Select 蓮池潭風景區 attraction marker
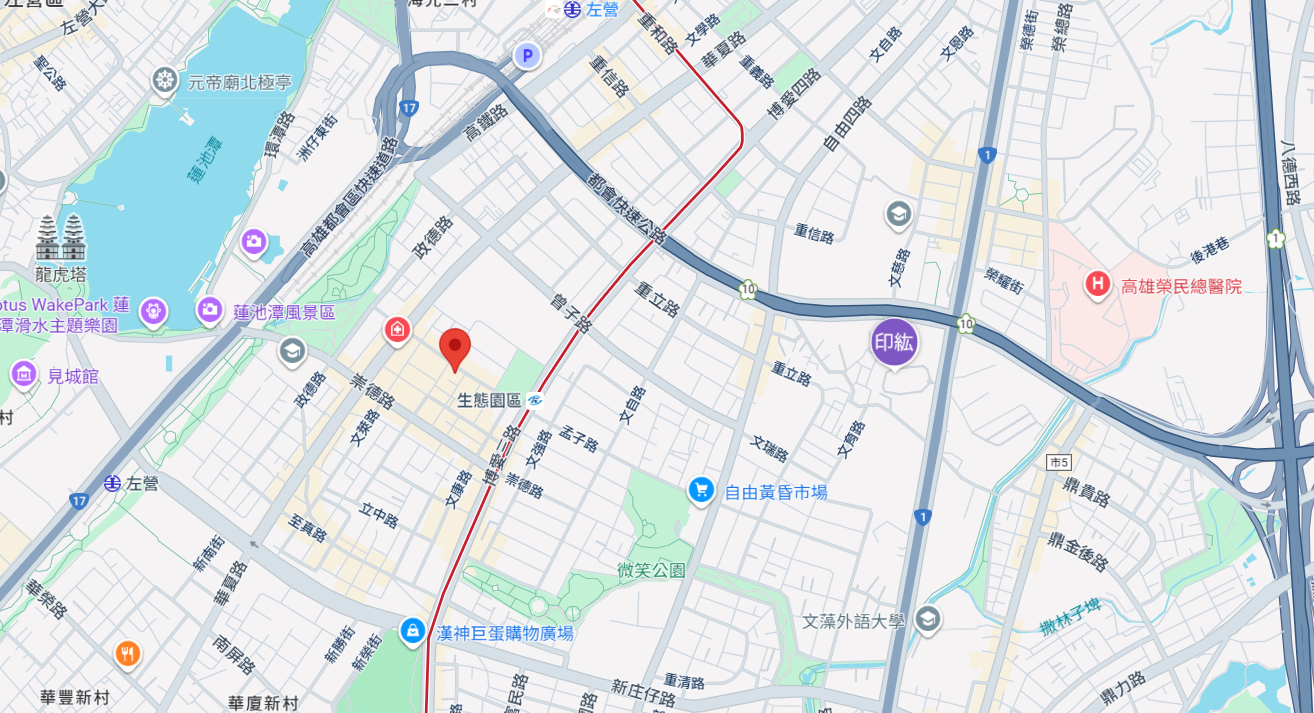The image size is (1314, 713). 209,311
